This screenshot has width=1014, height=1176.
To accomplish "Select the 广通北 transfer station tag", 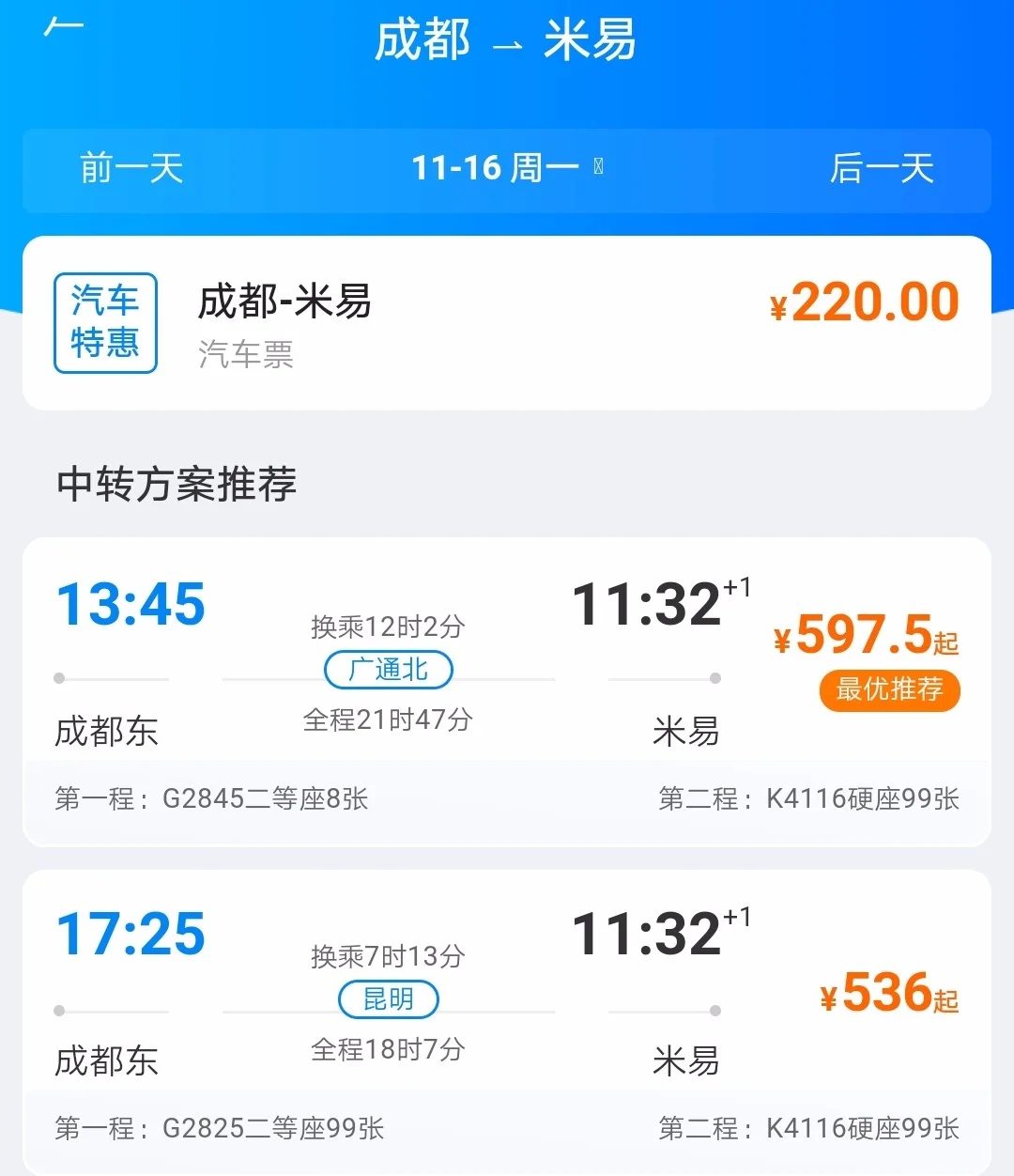I will click(x=388, y=670).
